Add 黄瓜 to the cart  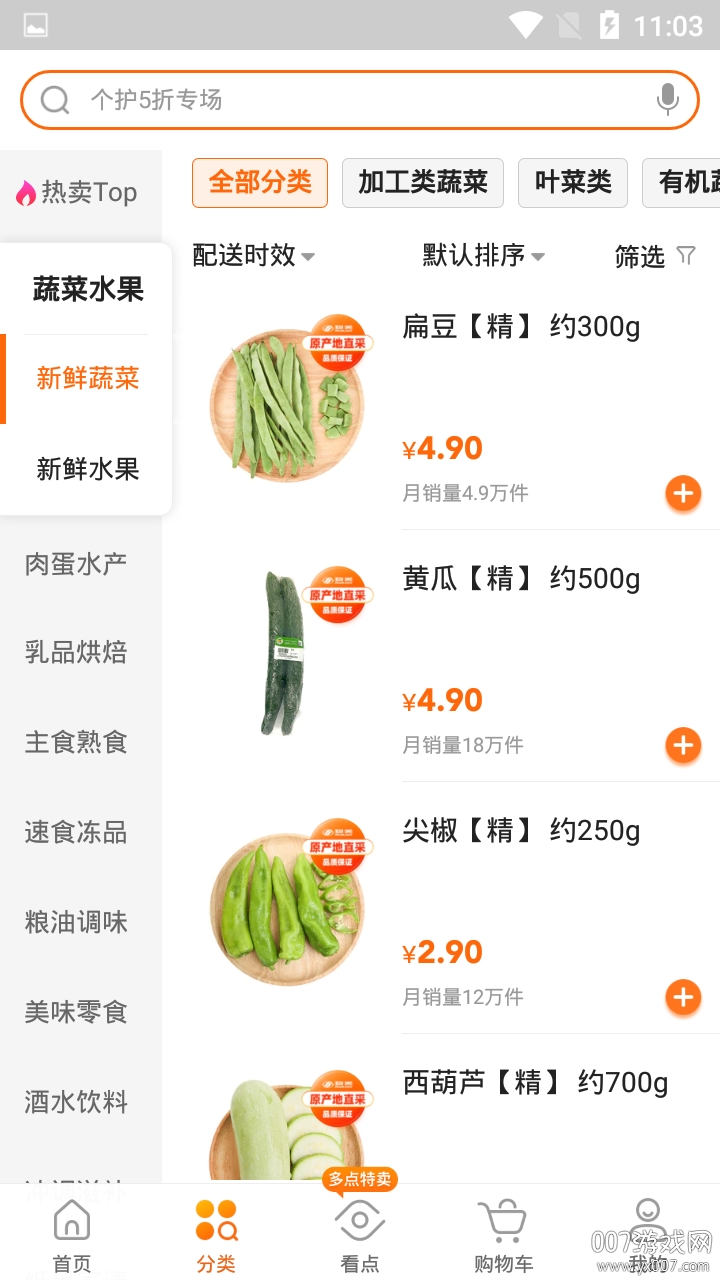click(683, 745)
